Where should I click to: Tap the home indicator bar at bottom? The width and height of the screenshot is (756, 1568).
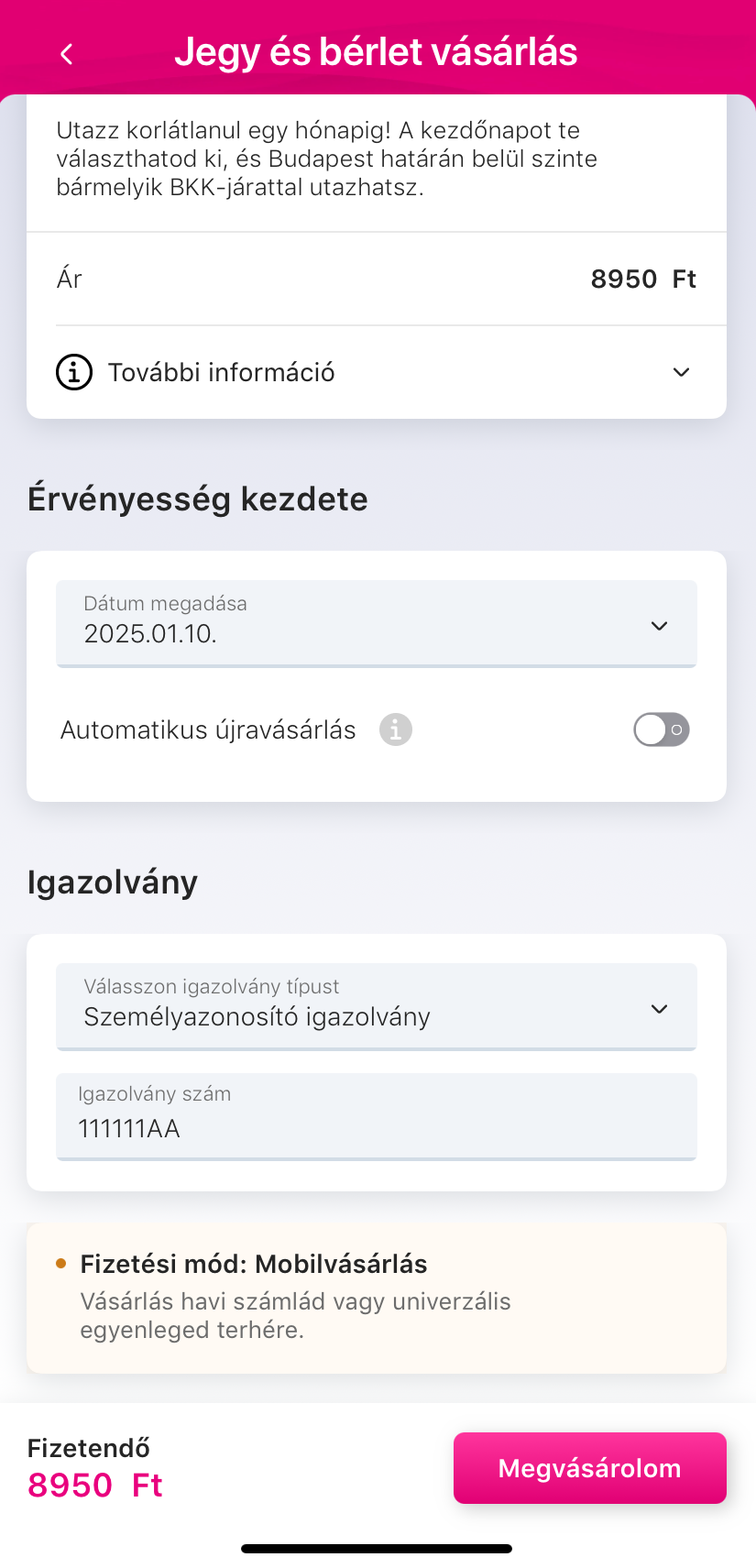coord(378,1547)
